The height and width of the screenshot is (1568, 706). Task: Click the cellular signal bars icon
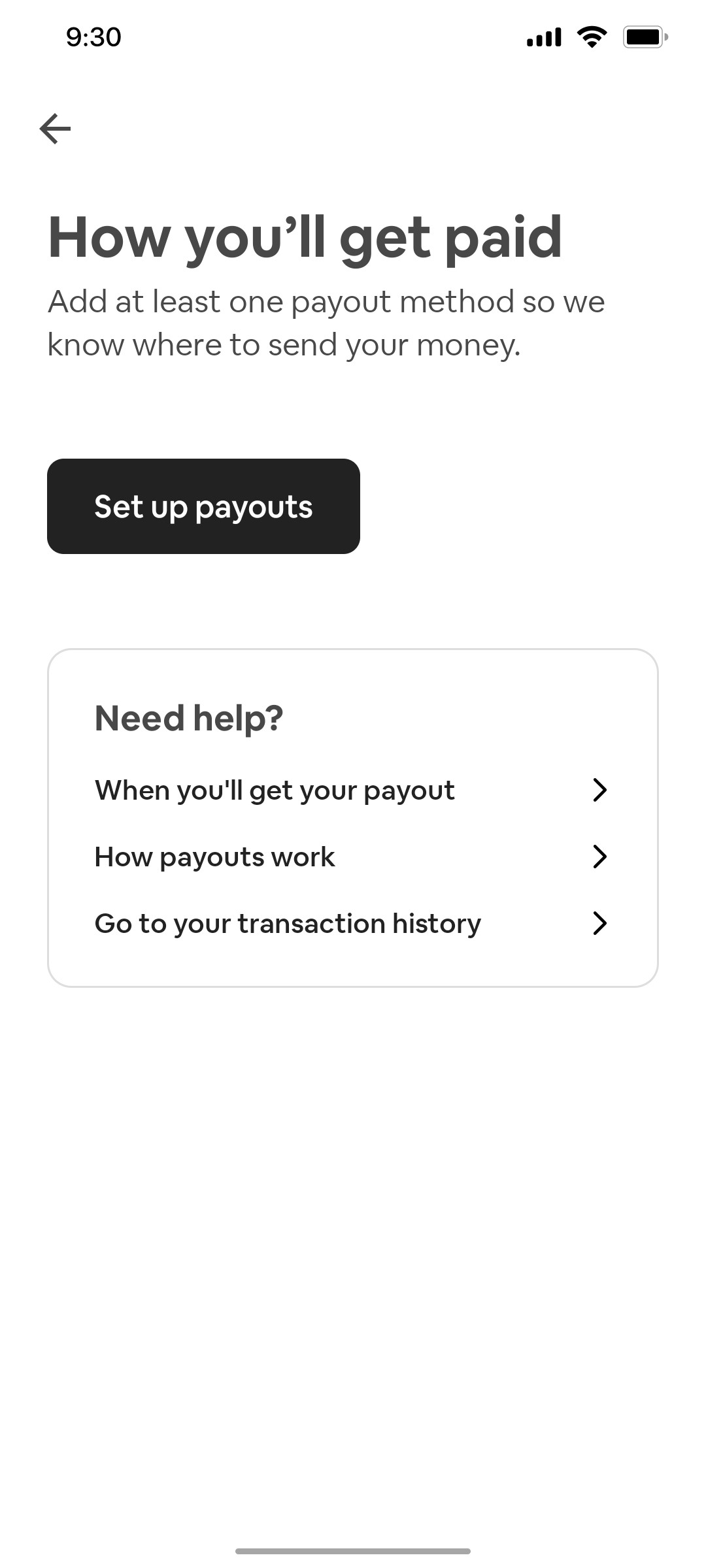(543, 37)
